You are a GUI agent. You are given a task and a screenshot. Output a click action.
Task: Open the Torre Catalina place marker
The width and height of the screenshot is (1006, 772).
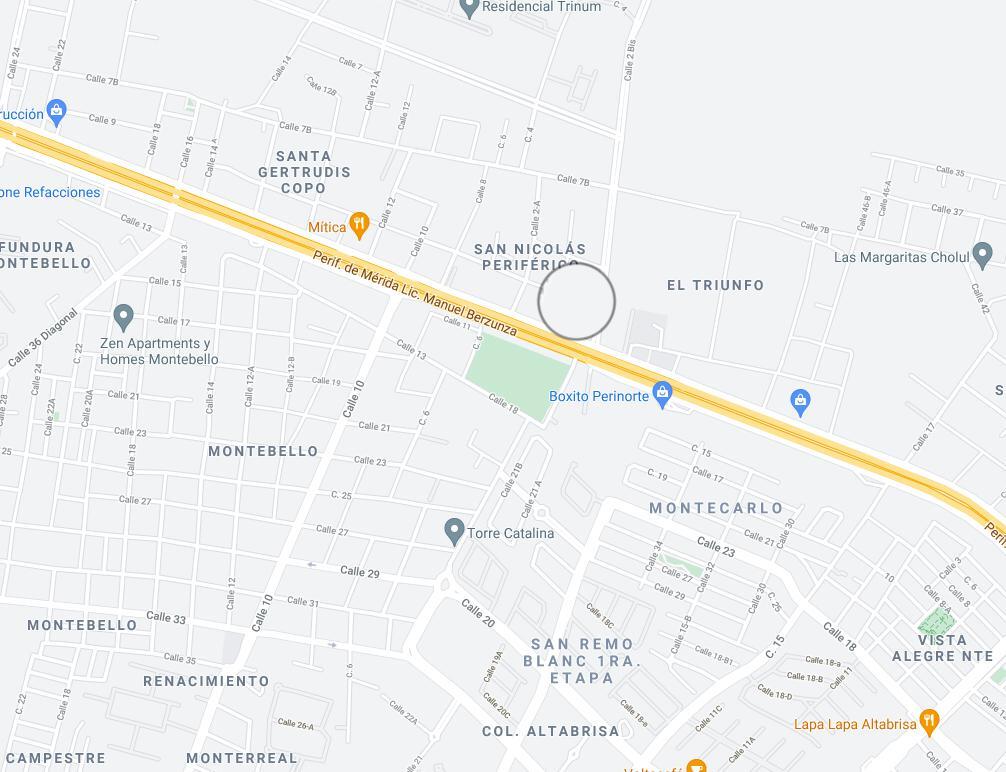click(x=455, y=532)
